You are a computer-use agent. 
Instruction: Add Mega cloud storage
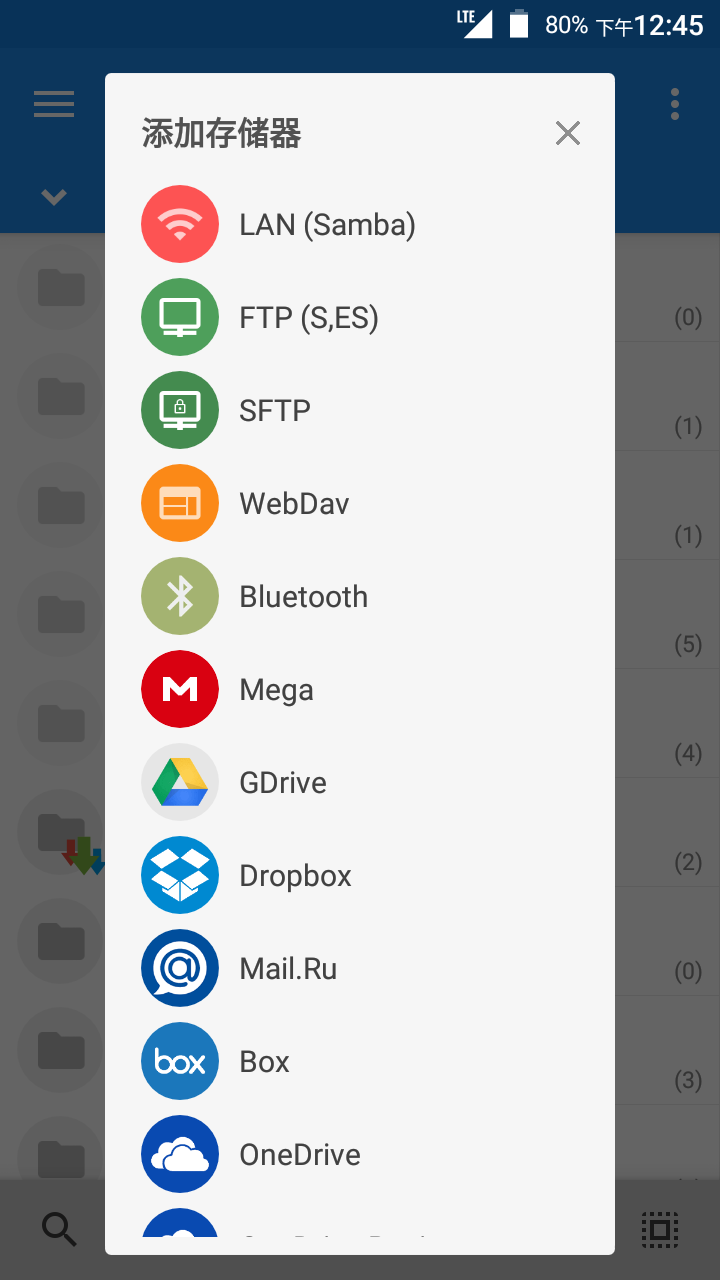(360, 690)
